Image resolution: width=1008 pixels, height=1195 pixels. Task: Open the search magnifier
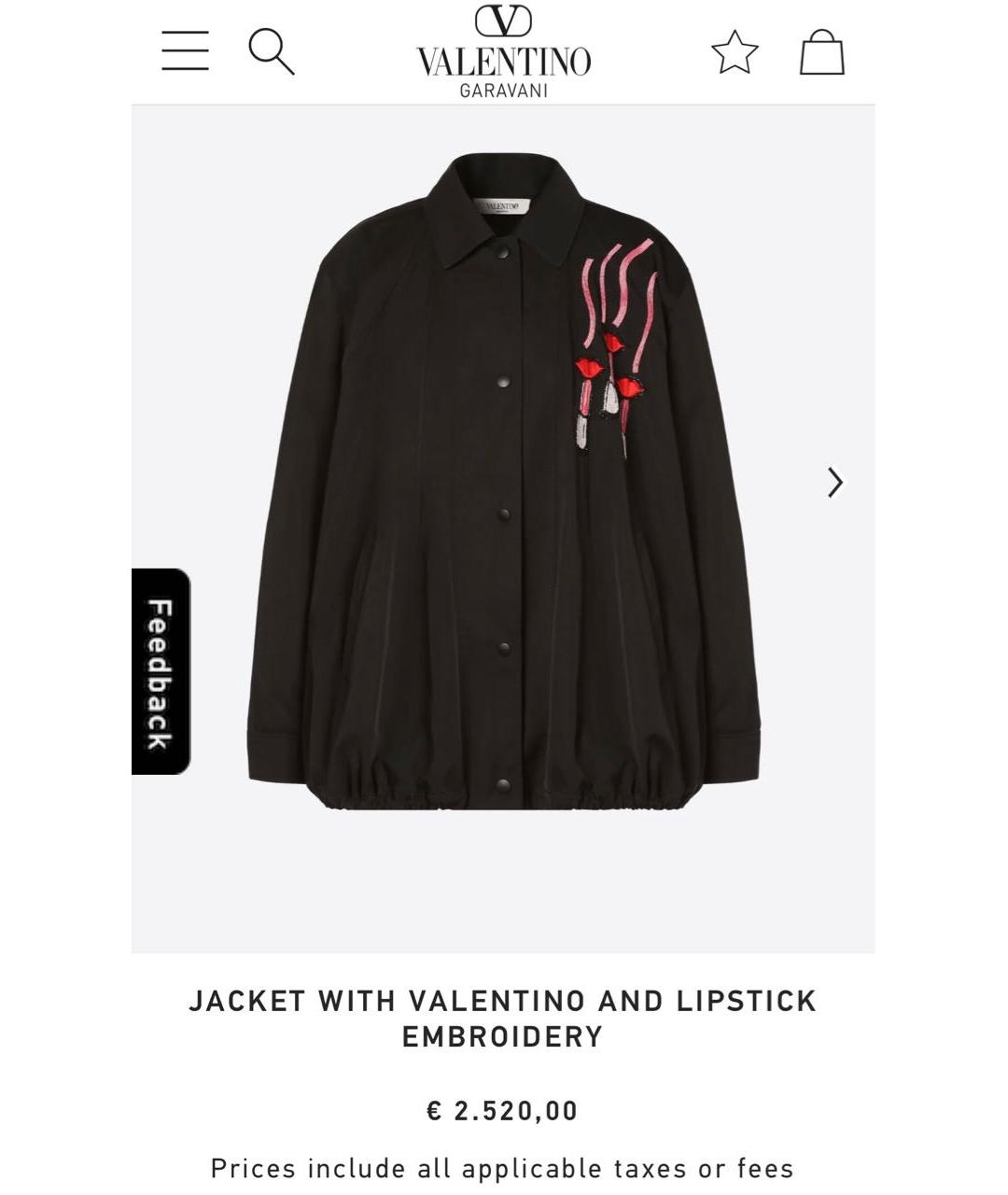[271, 50]
